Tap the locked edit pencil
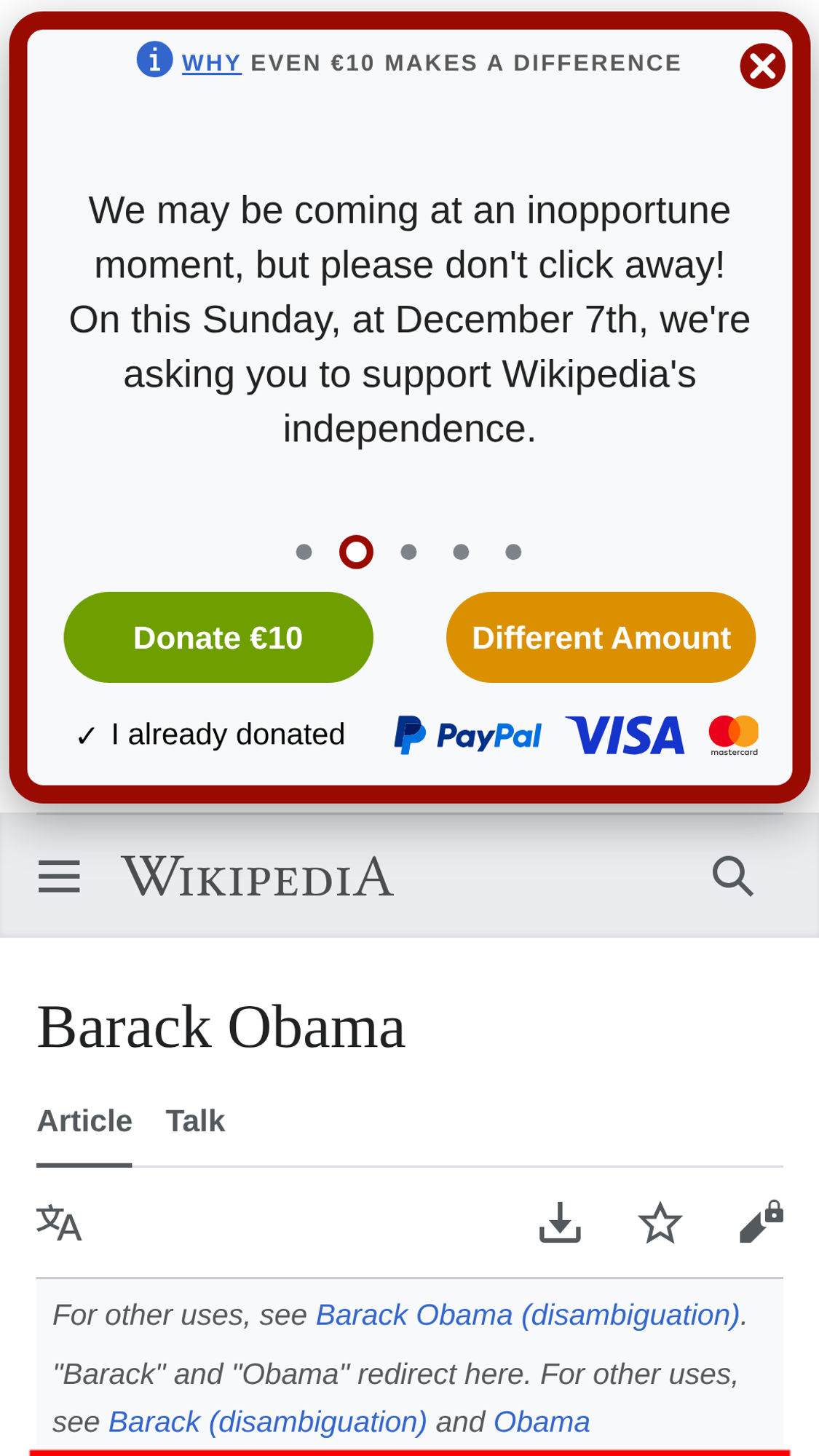 (x=761, y=1223)
